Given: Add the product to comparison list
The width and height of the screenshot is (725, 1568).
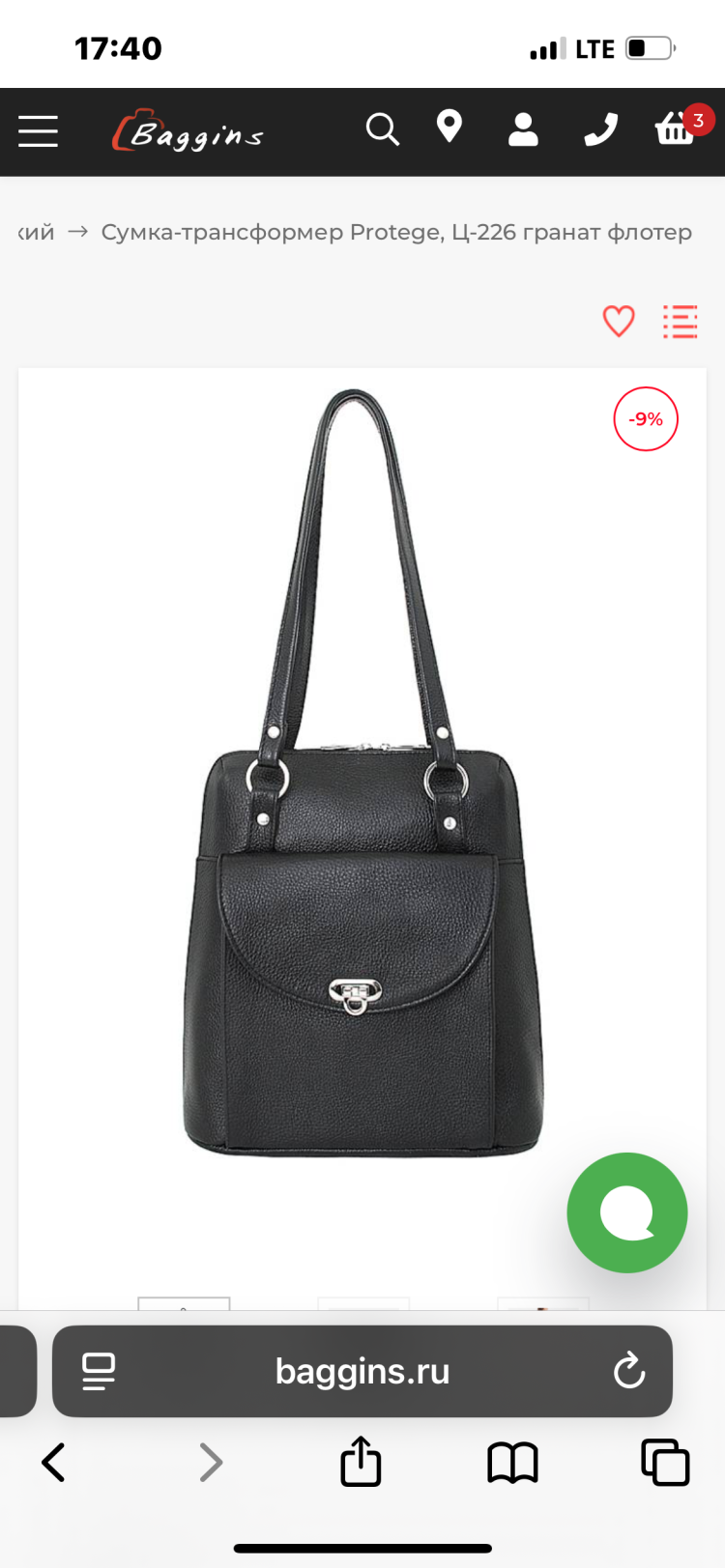Looking at the screenshot, I should [x=681, y=322].
